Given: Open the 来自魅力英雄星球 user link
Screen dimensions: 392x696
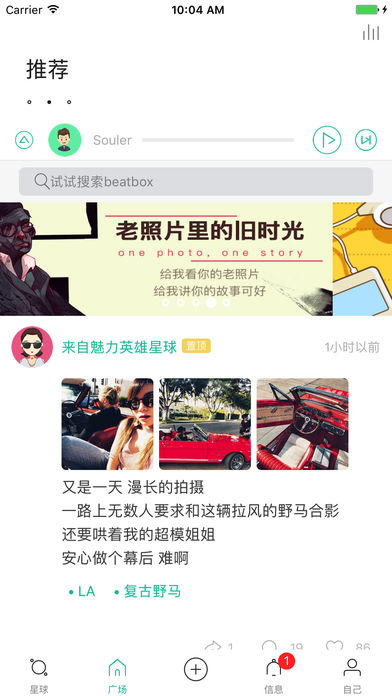Looking at the screenshot, I should [119, 347].
